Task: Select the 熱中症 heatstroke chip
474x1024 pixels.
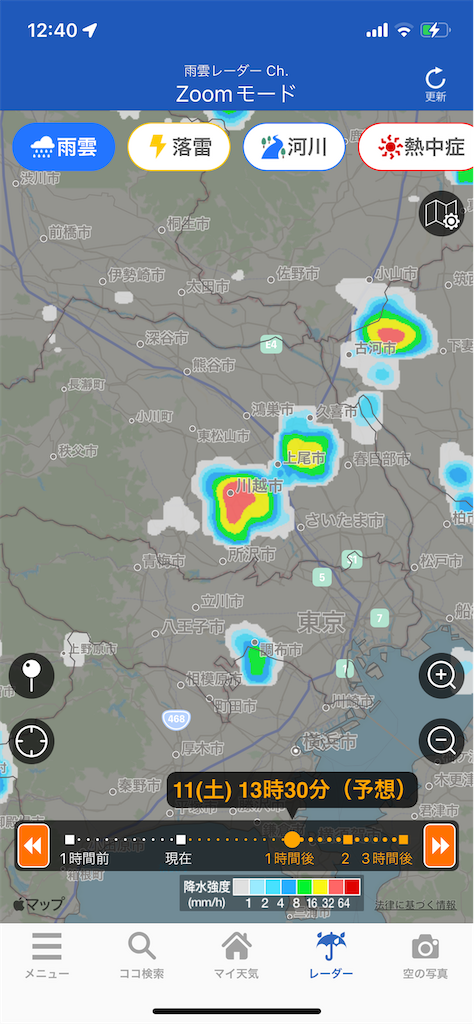Action: click(x=417, y=147)
